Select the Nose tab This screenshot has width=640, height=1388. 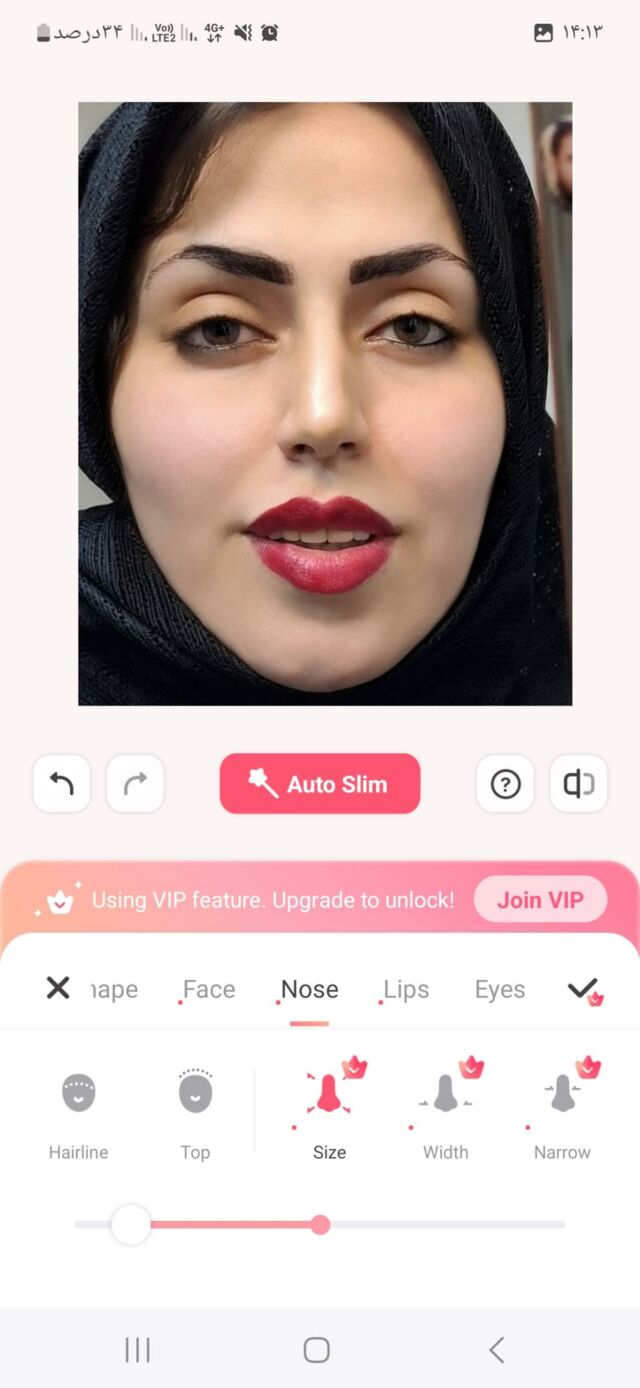tap(309, 989)
